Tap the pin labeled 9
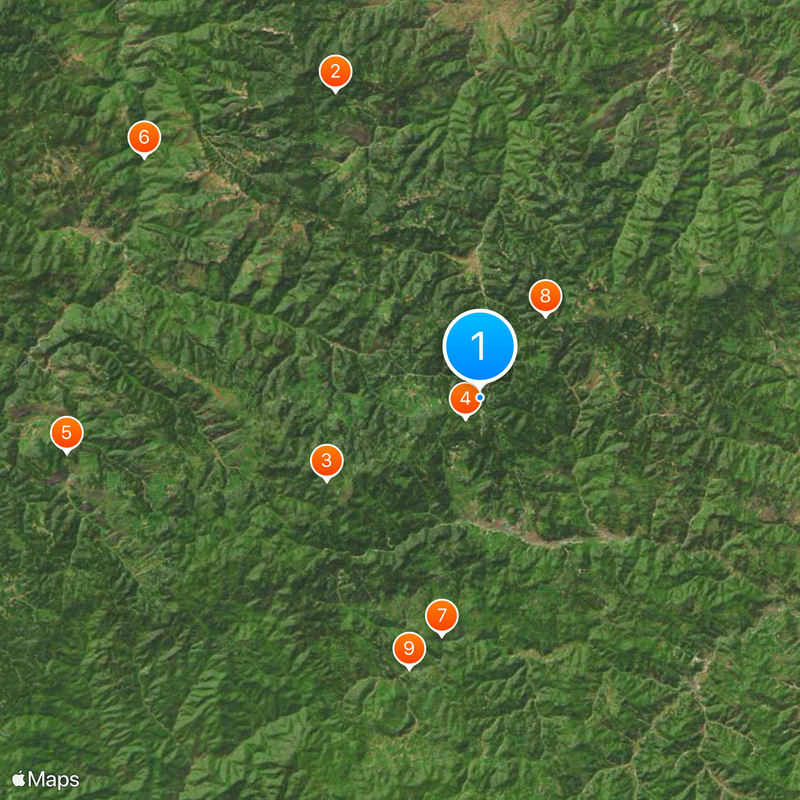The image size is (800, 800). click(x=408, y=649)
